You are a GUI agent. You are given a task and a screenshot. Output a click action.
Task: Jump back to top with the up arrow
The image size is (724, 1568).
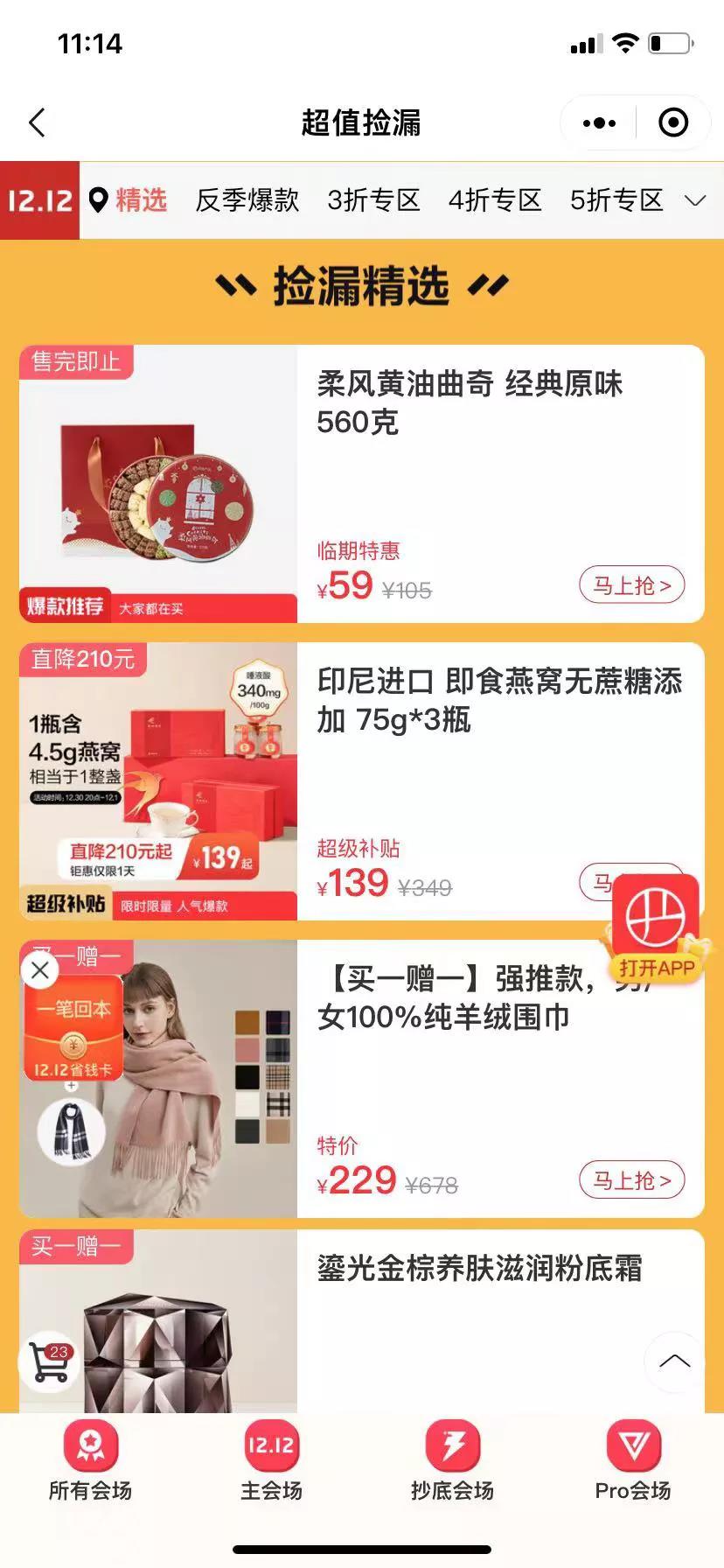(673, 1361)
